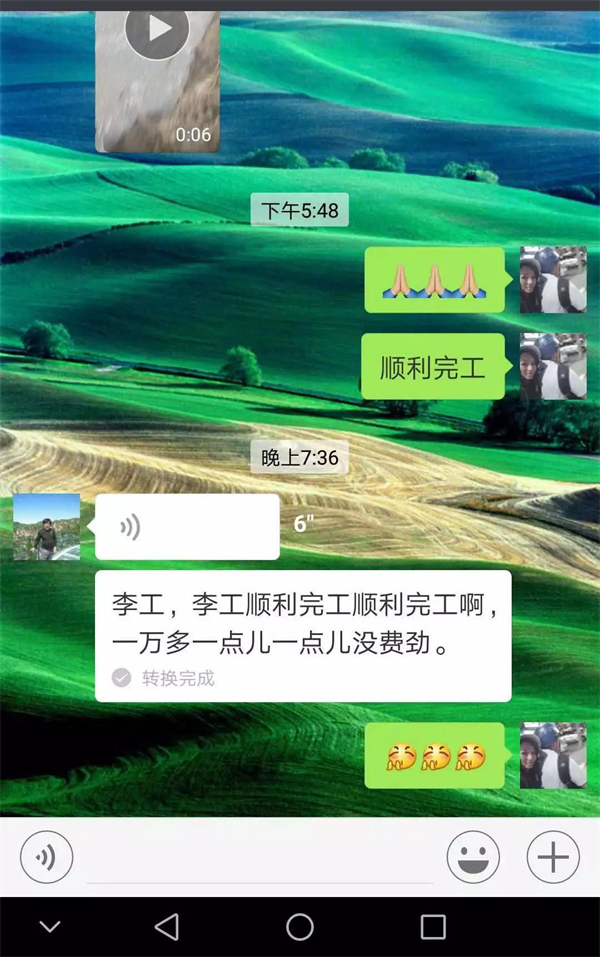
Task: Open the recent apps view
Action: coord(433,927)
